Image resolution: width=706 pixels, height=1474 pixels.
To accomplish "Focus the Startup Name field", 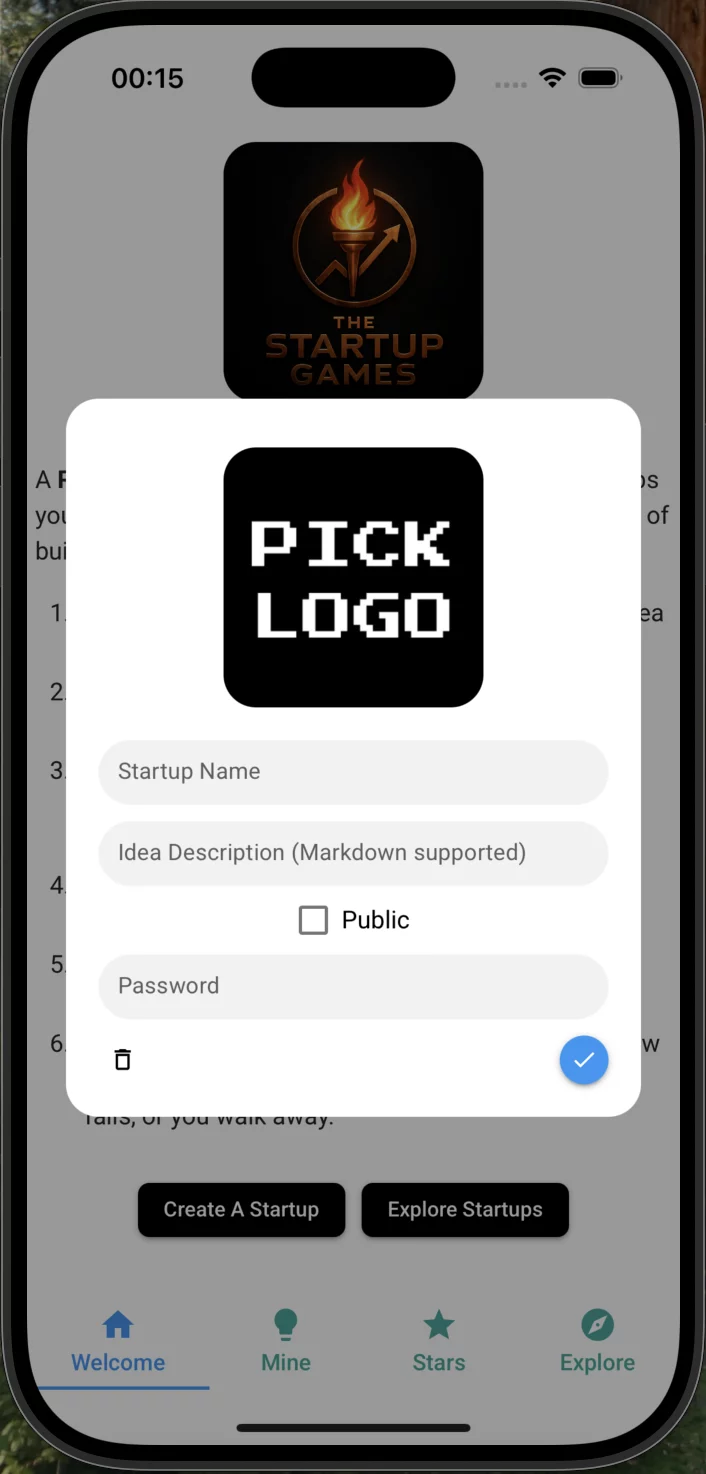I will click(x=353, y=772).
